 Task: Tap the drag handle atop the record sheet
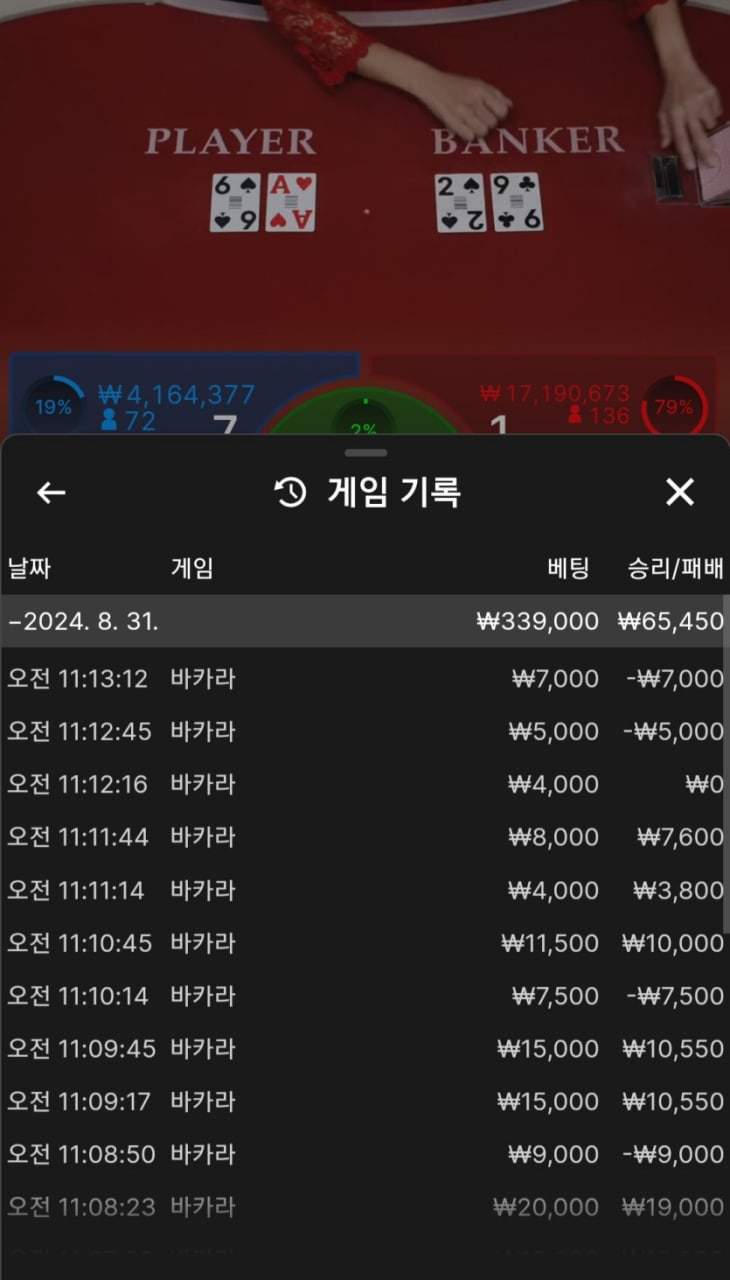[x=365, y=453]
